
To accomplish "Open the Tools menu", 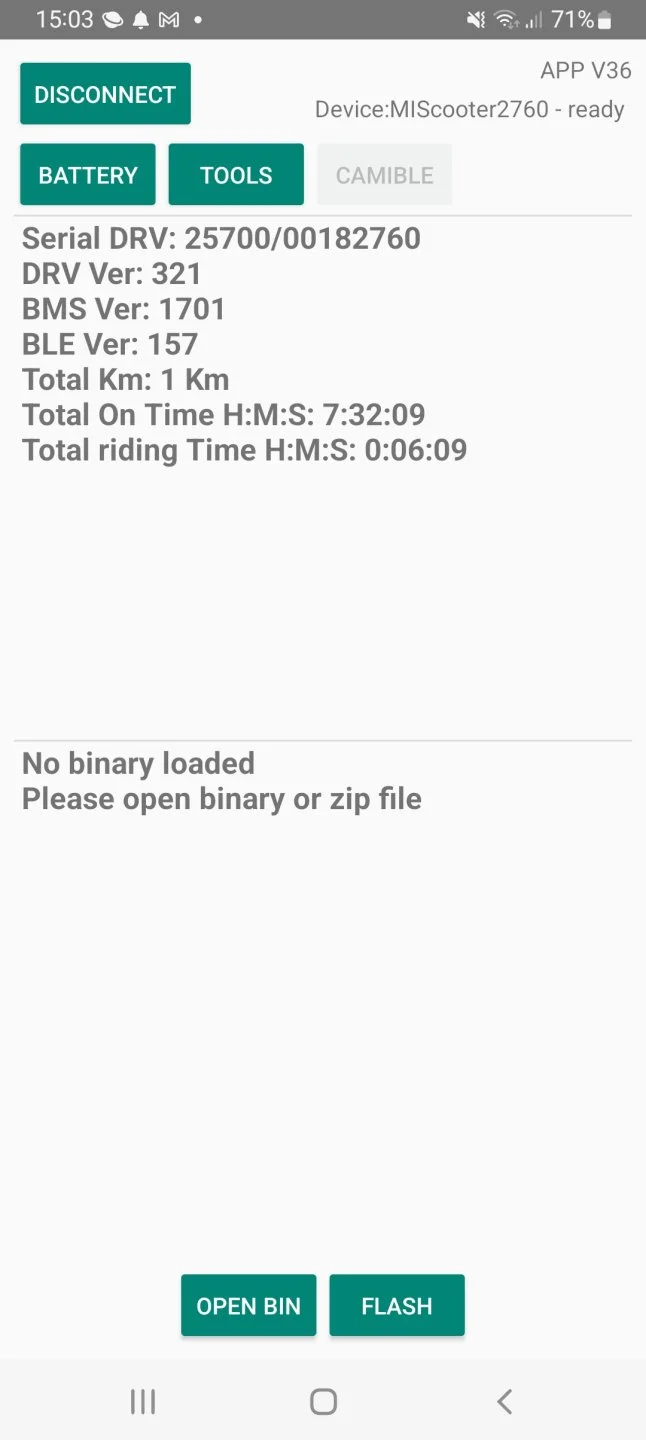I will [236, 175].
